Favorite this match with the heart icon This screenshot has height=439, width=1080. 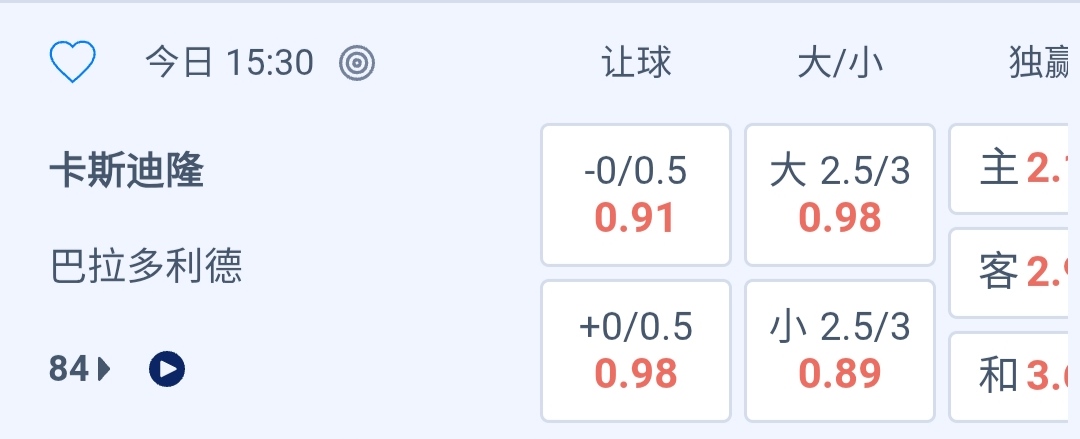tap(72, 64)
